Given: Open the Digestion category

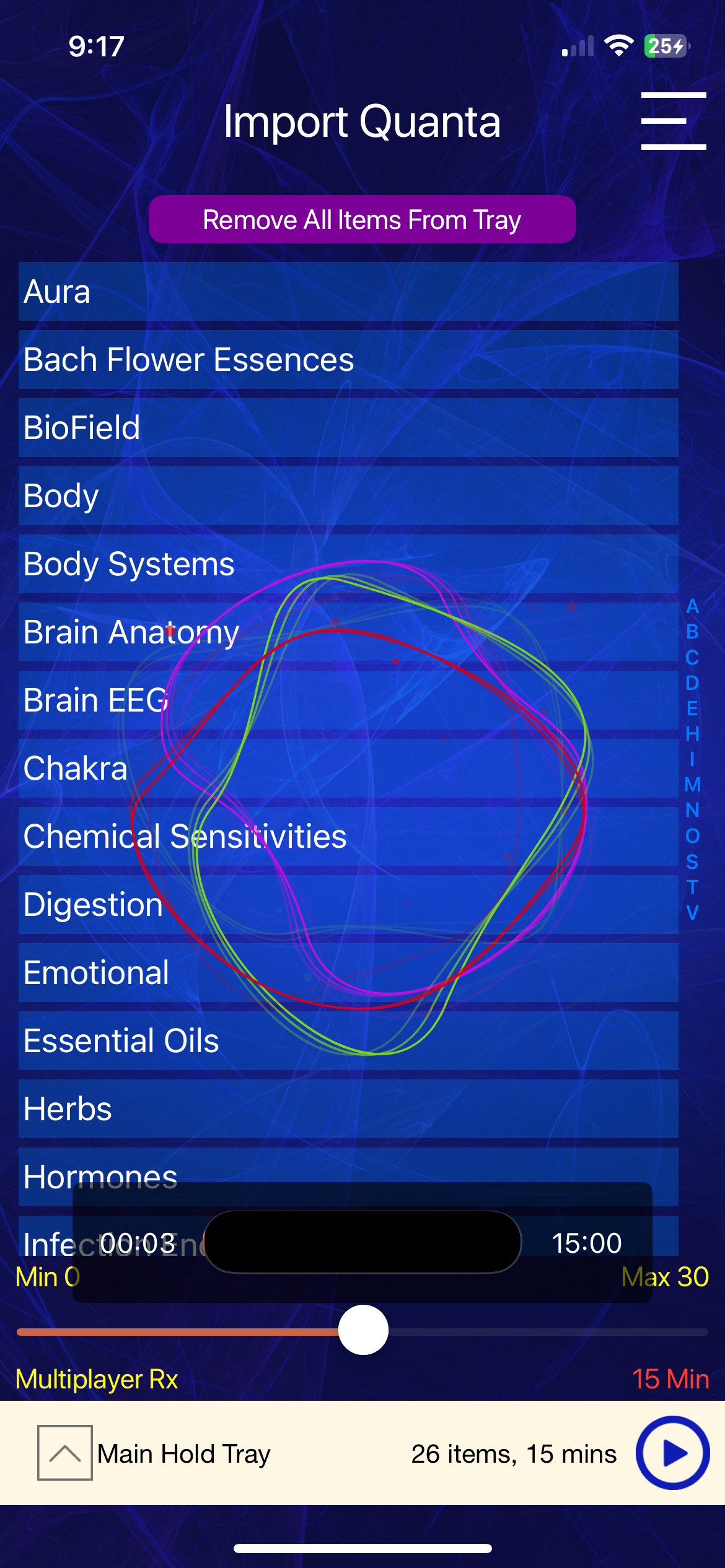Looking at the screenshot, I should [x=348, y=905].
